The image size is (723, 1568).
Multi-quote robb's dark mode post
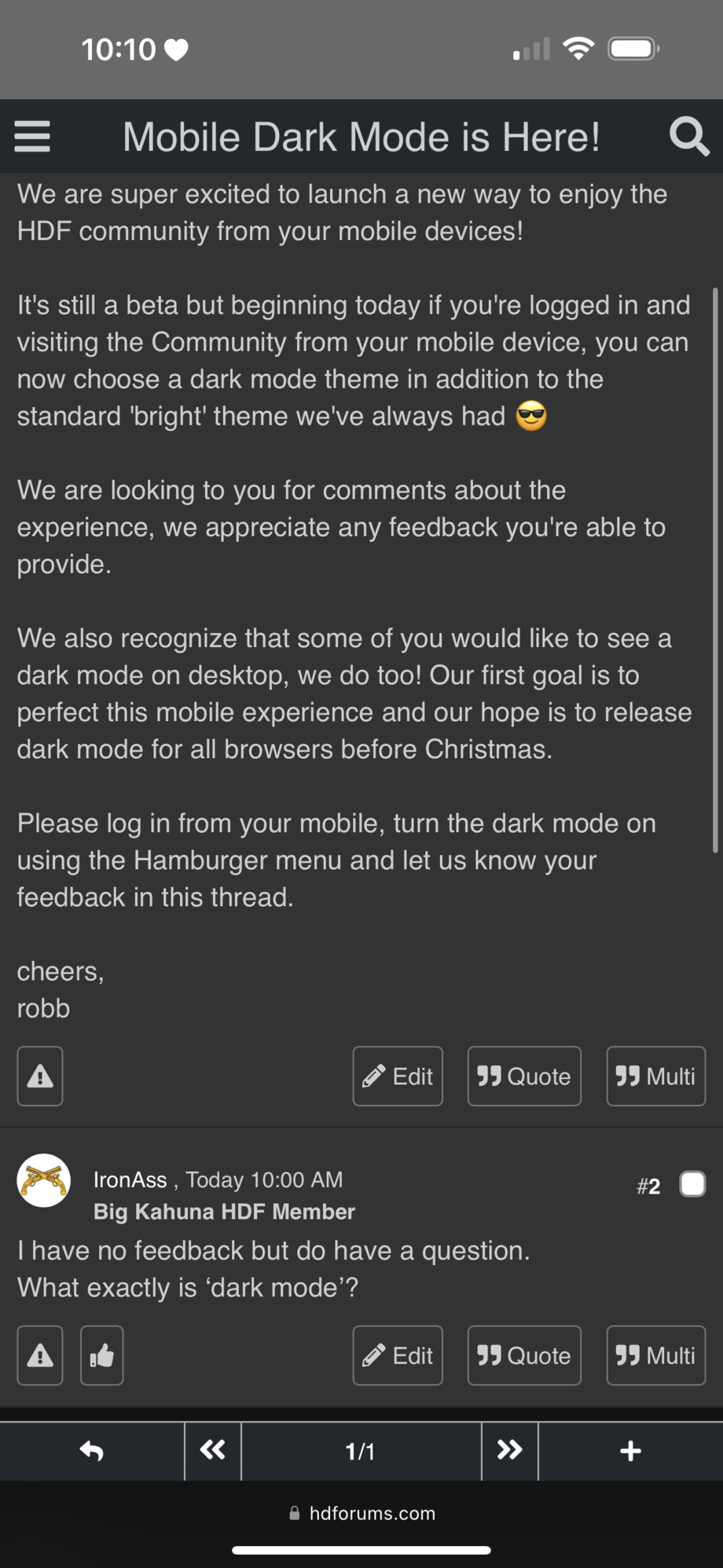655,1076
